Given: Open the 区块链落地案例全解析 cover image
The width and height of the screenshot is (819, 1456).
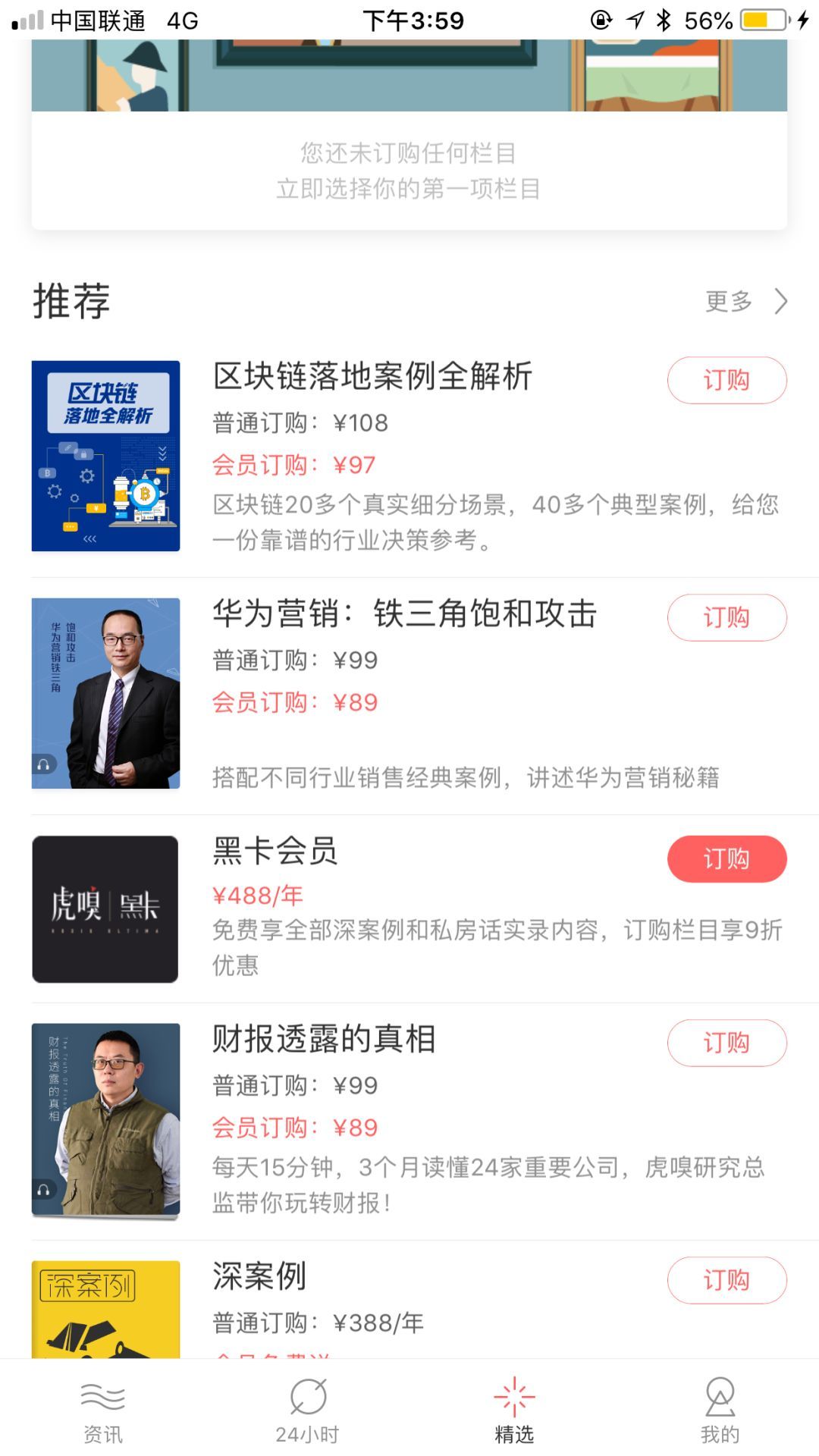Looking at the screenshot, I should 105,456.
